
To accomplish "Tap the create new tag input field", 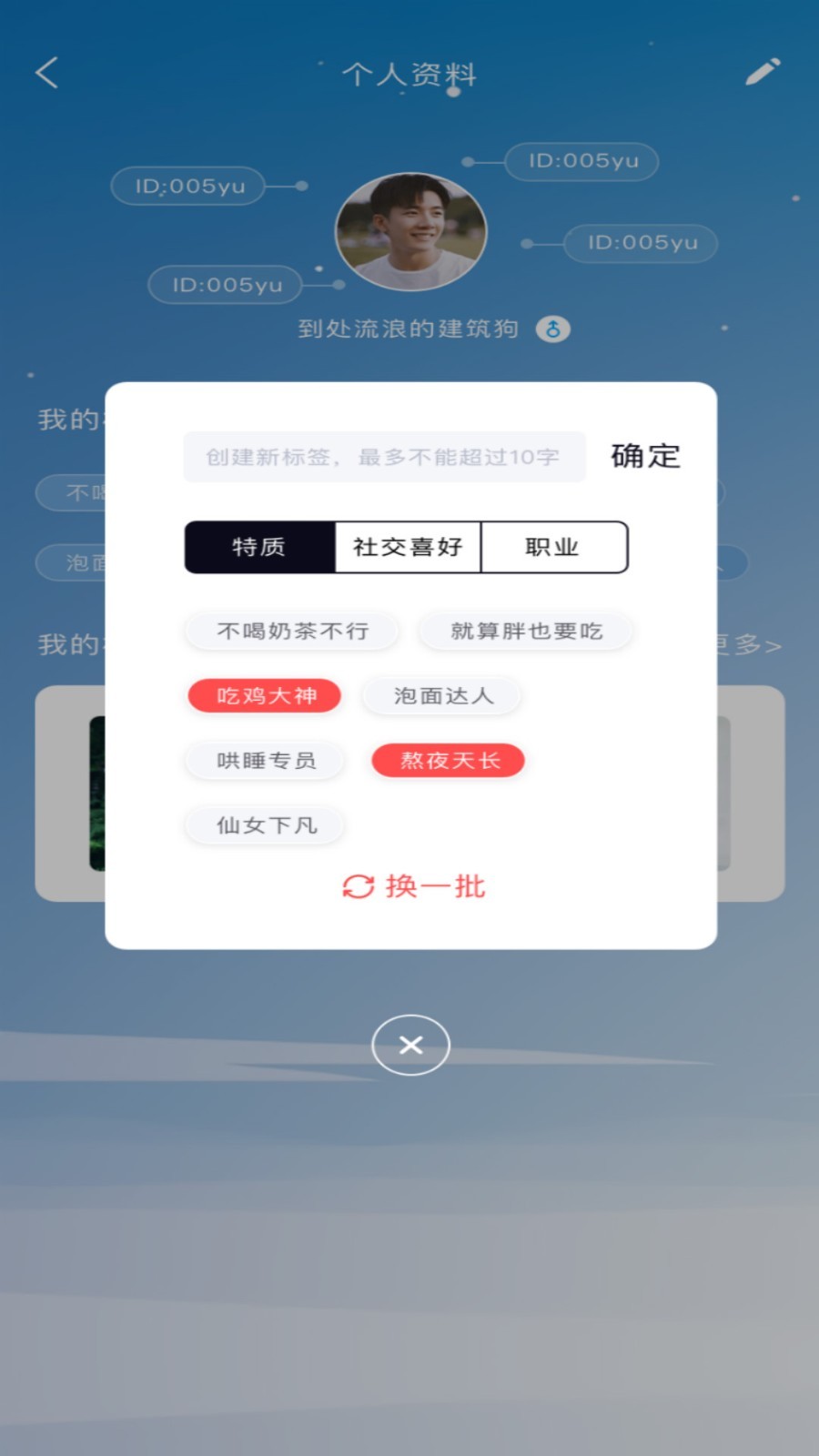I will point(384,457).
